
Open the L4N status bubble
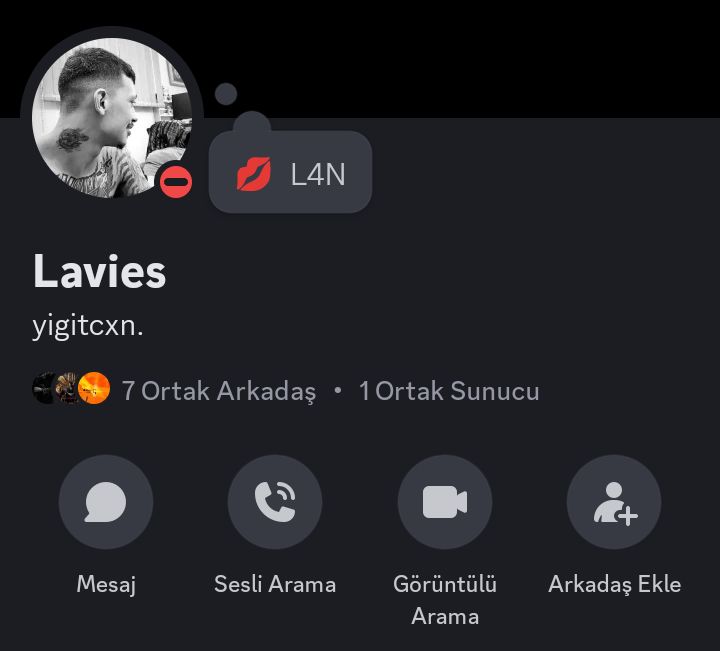click(x=290, y=174)
